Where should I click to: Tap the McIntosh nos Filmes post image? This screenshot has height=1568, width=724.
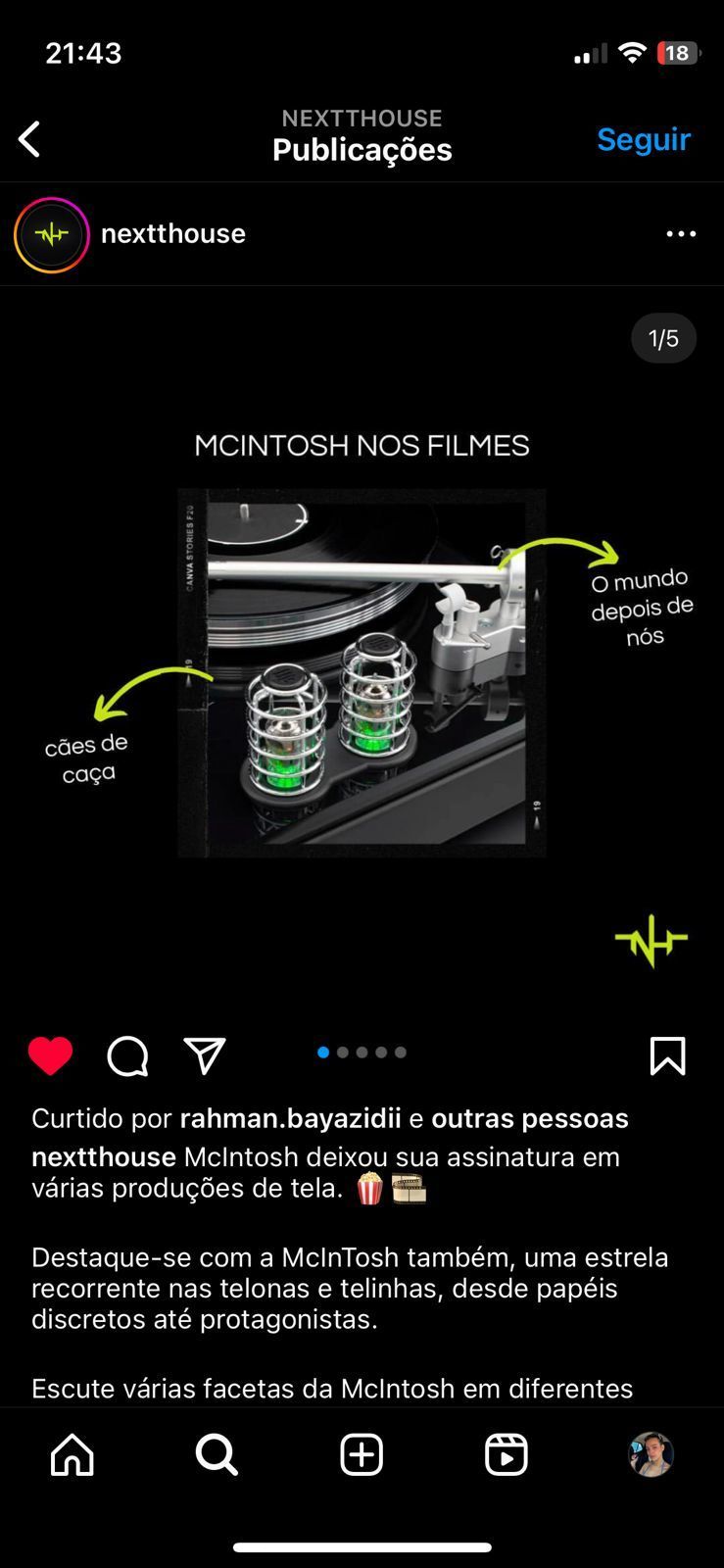[362, 672]
